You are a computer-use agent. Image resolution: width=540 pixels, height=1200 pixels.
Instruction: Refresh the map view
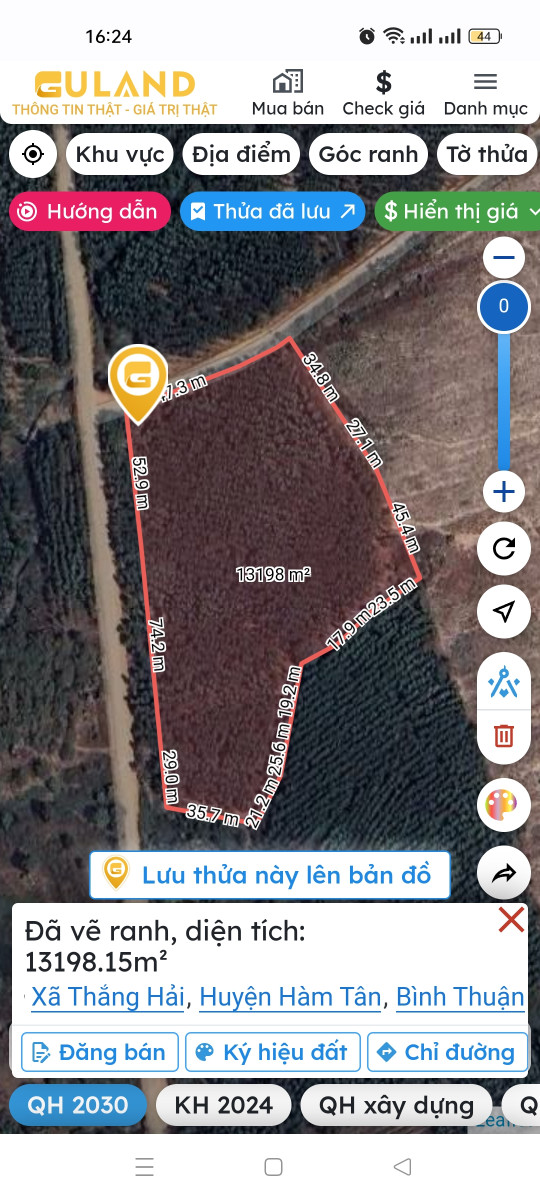(x=504, y=548)
